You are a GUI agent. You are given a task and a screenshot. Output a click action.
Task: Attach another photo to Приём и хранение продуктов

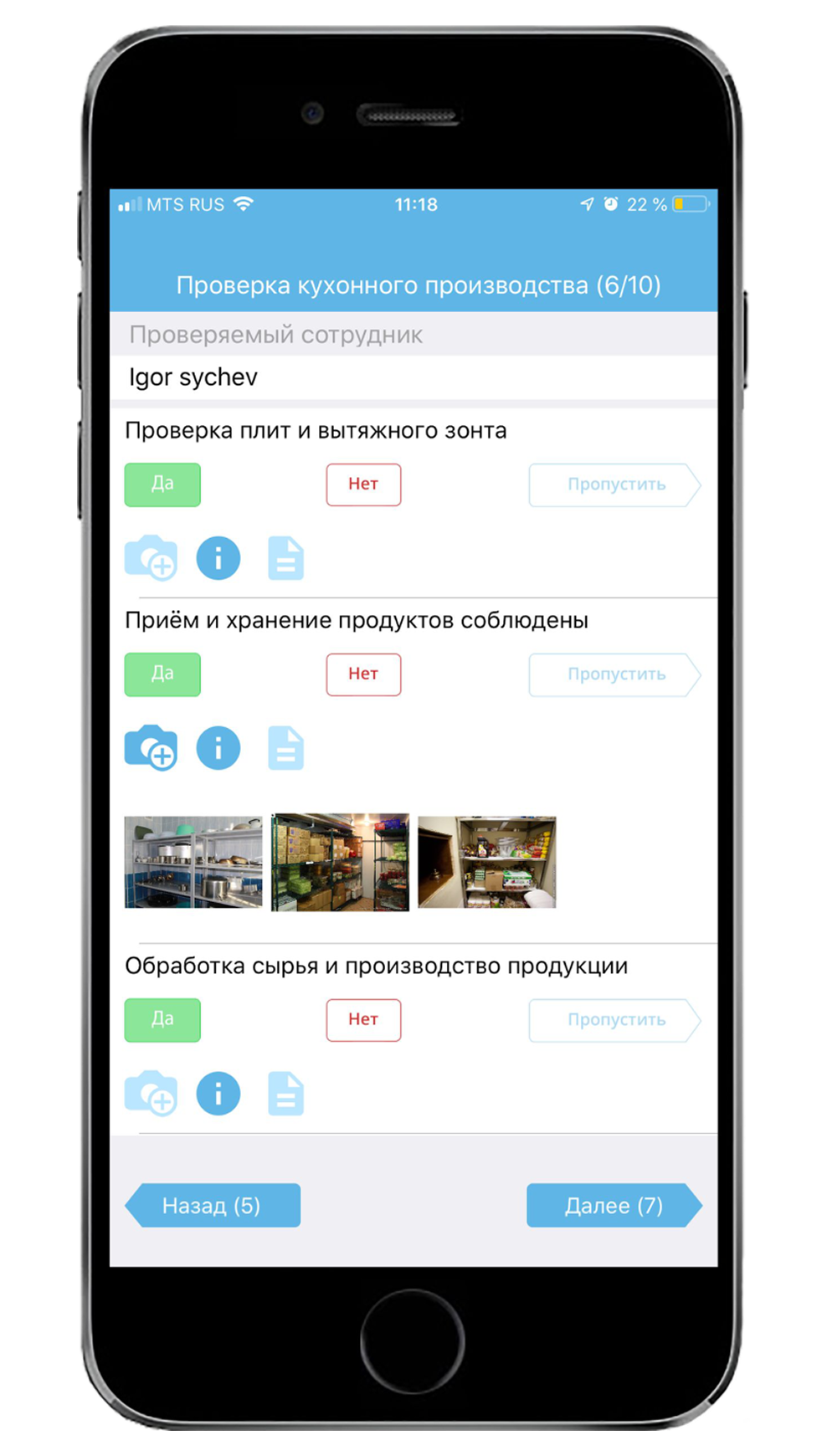[151, 747]
